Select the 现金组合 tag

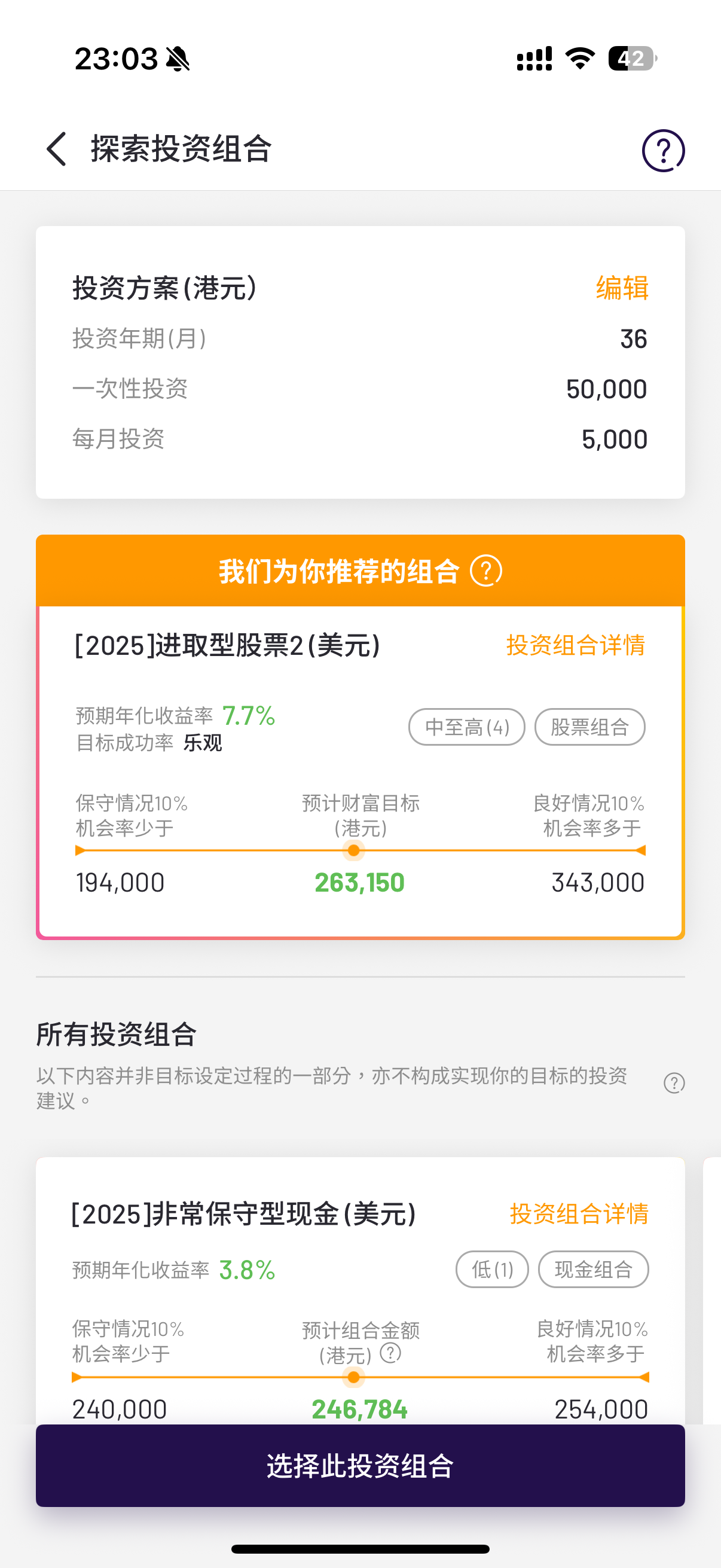(x=593, y=1270)
